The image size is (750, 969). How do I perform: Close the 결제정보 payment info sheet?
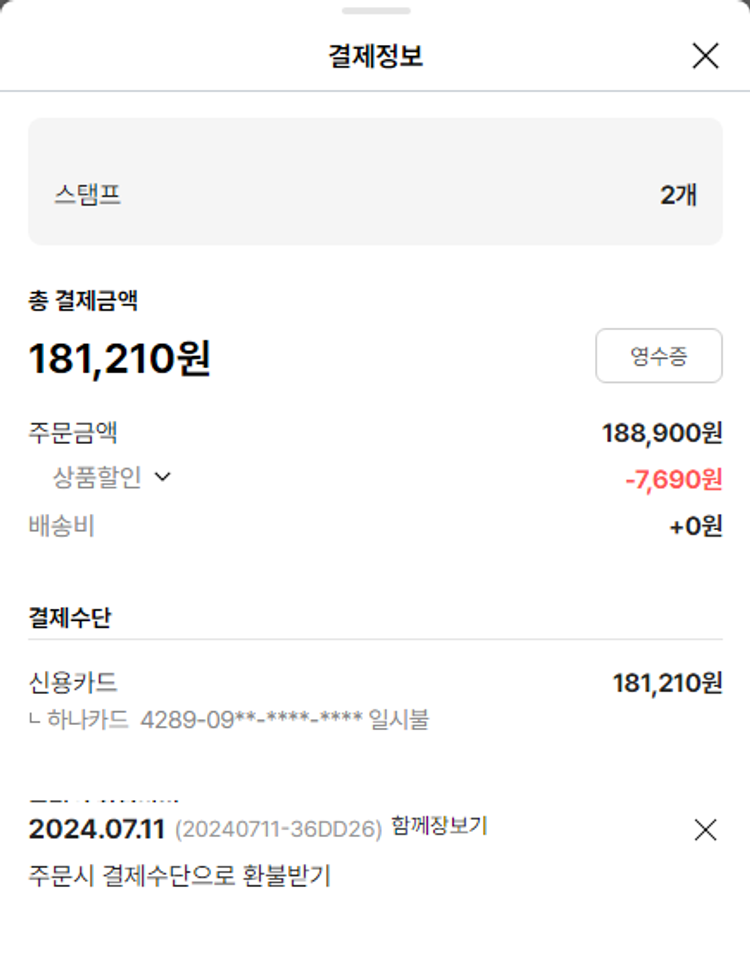(x=705, y=56)
